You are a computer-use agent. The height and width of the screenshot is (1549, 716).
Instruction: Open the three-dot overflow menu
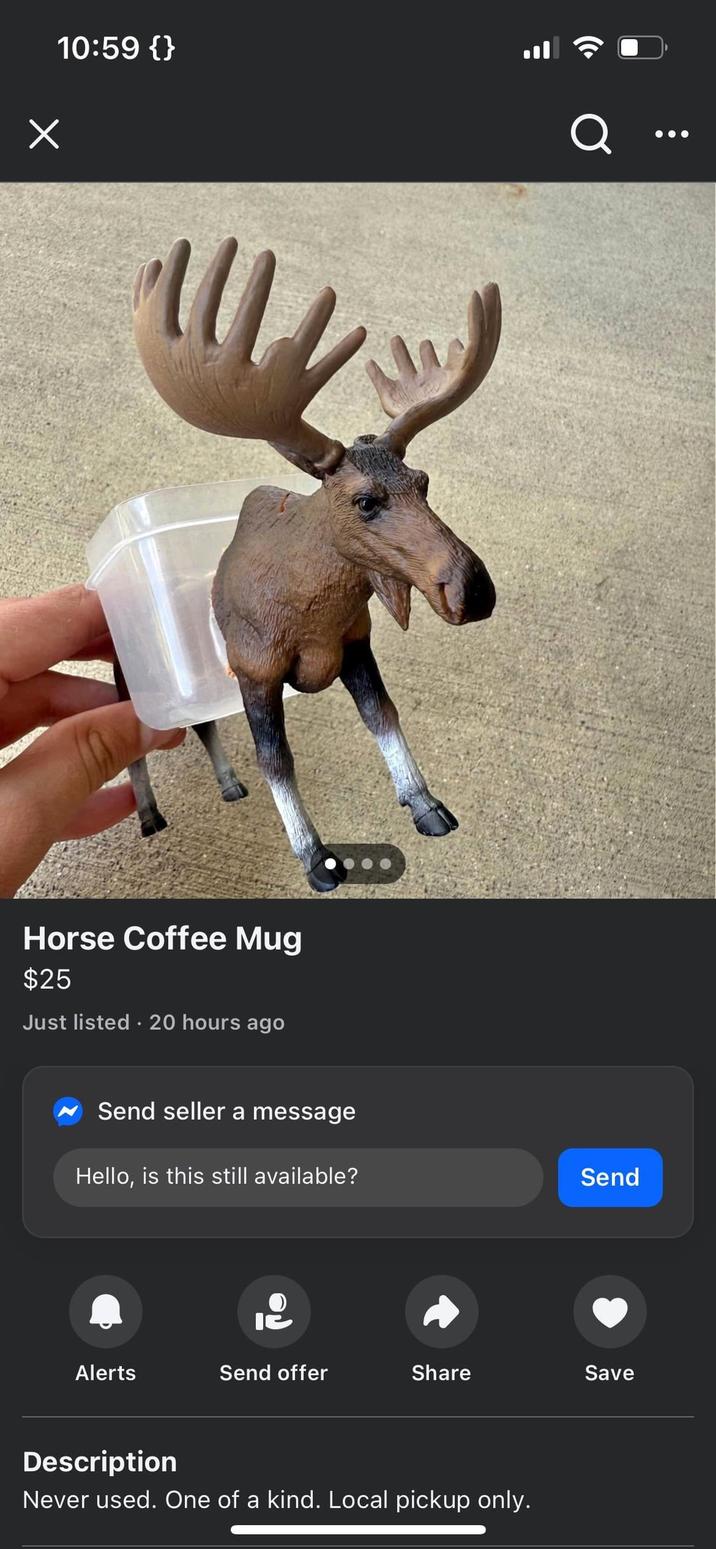671,134
